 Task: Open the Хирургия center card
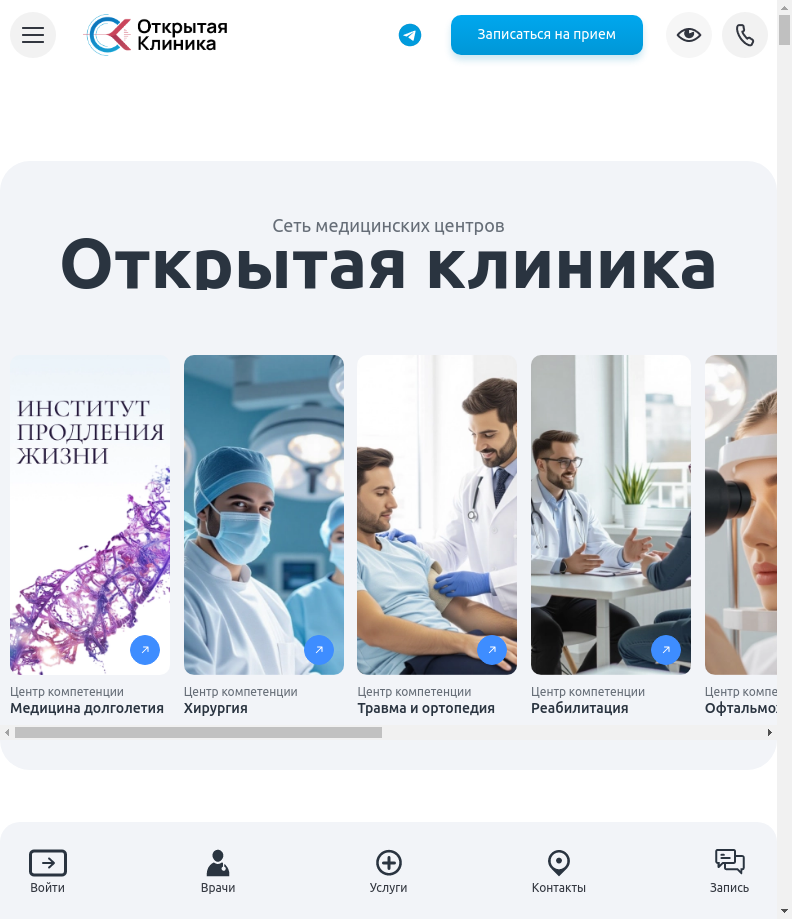264,515
